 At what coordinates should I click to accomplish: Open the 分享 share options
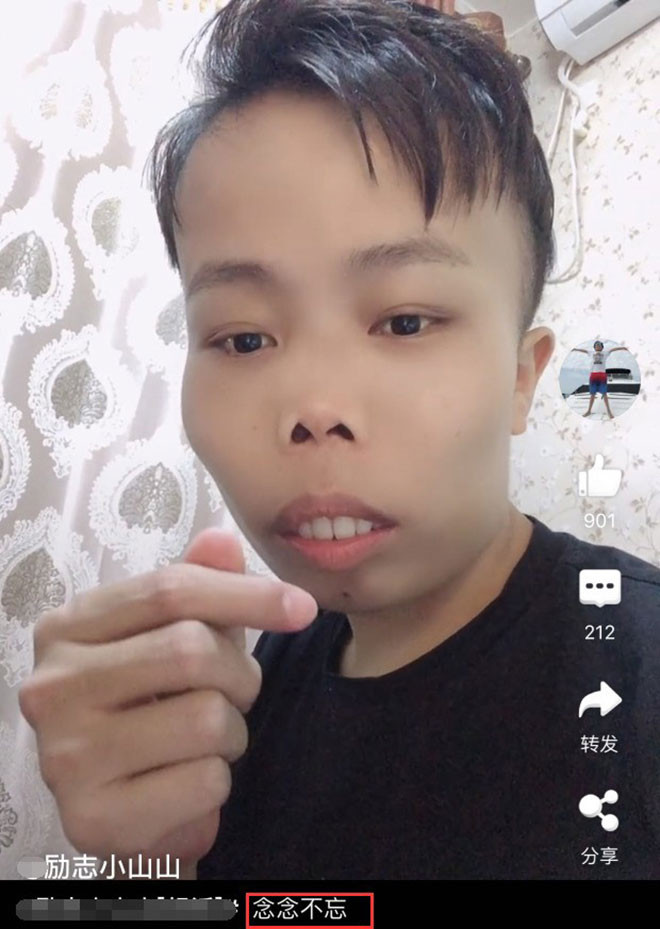point(599,811)
